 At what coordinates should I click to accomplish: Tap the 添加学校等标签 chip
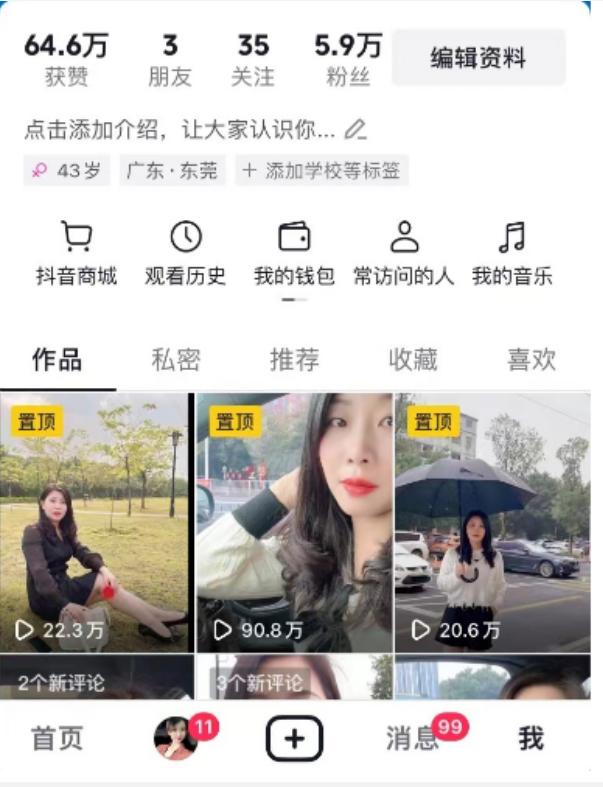click(322, 171)
